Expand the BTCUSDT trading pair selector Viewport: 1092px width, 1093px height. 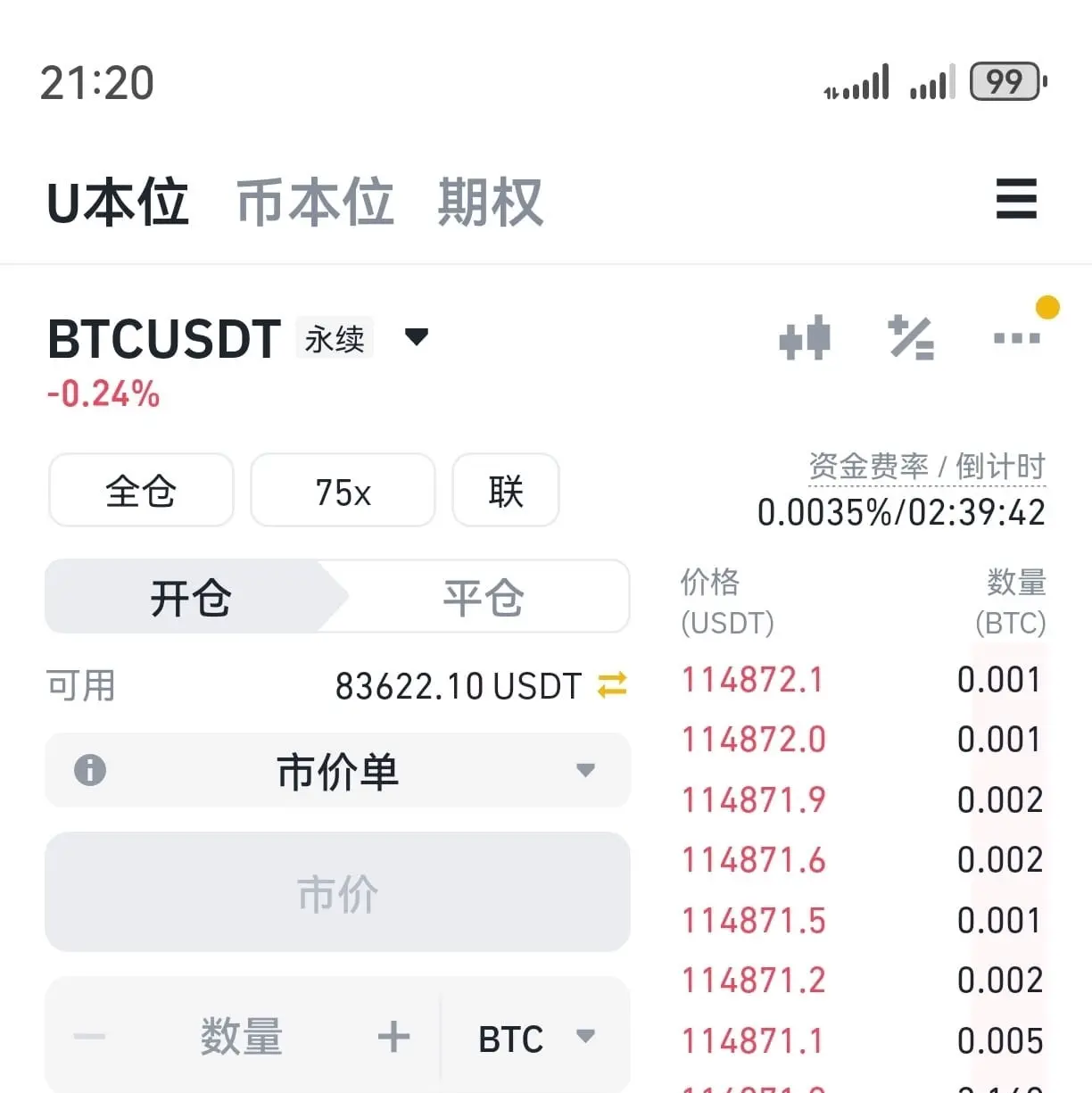point(417,337)
